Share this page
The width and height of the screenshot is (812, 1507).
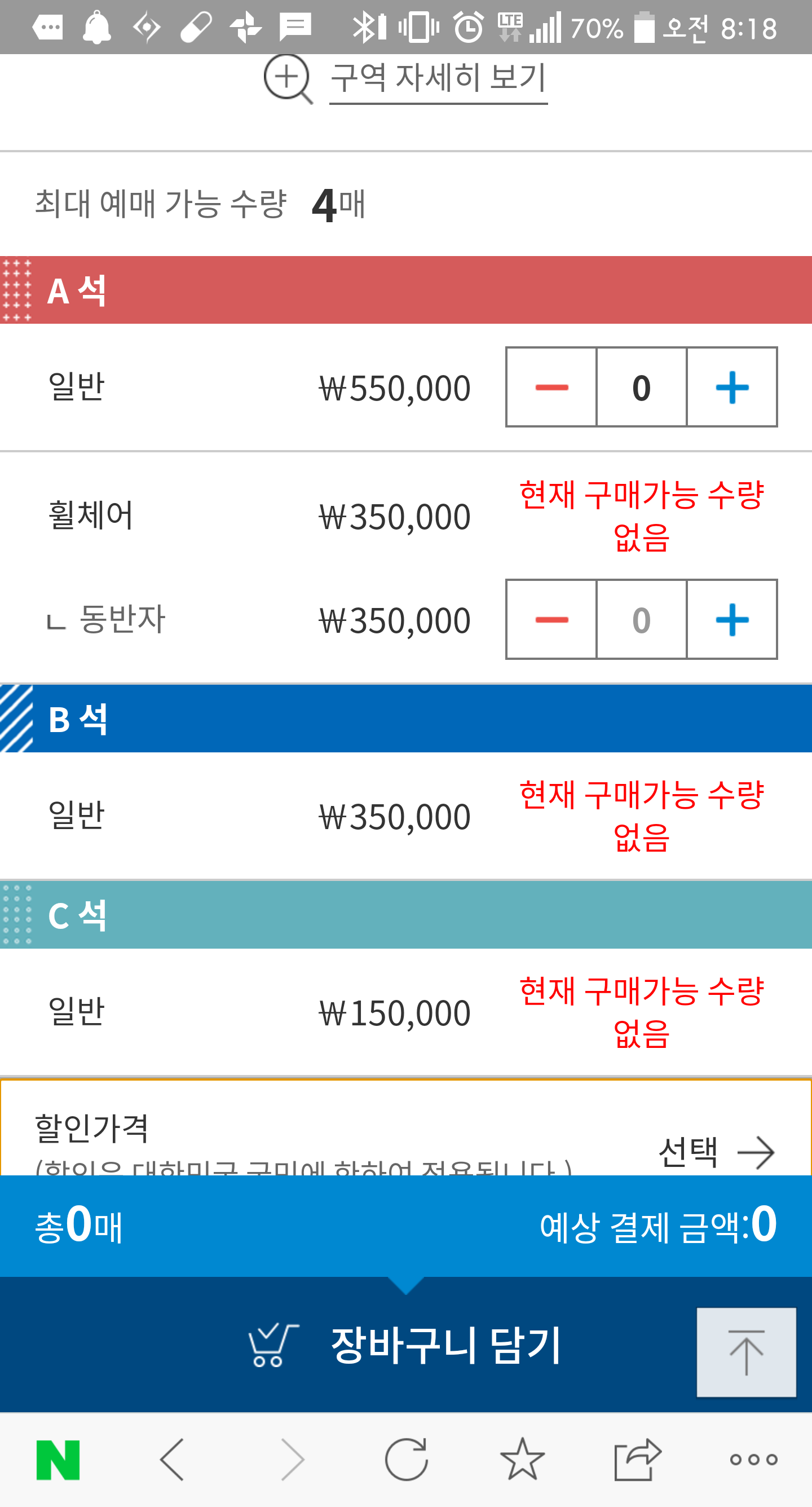(638, 1459)
